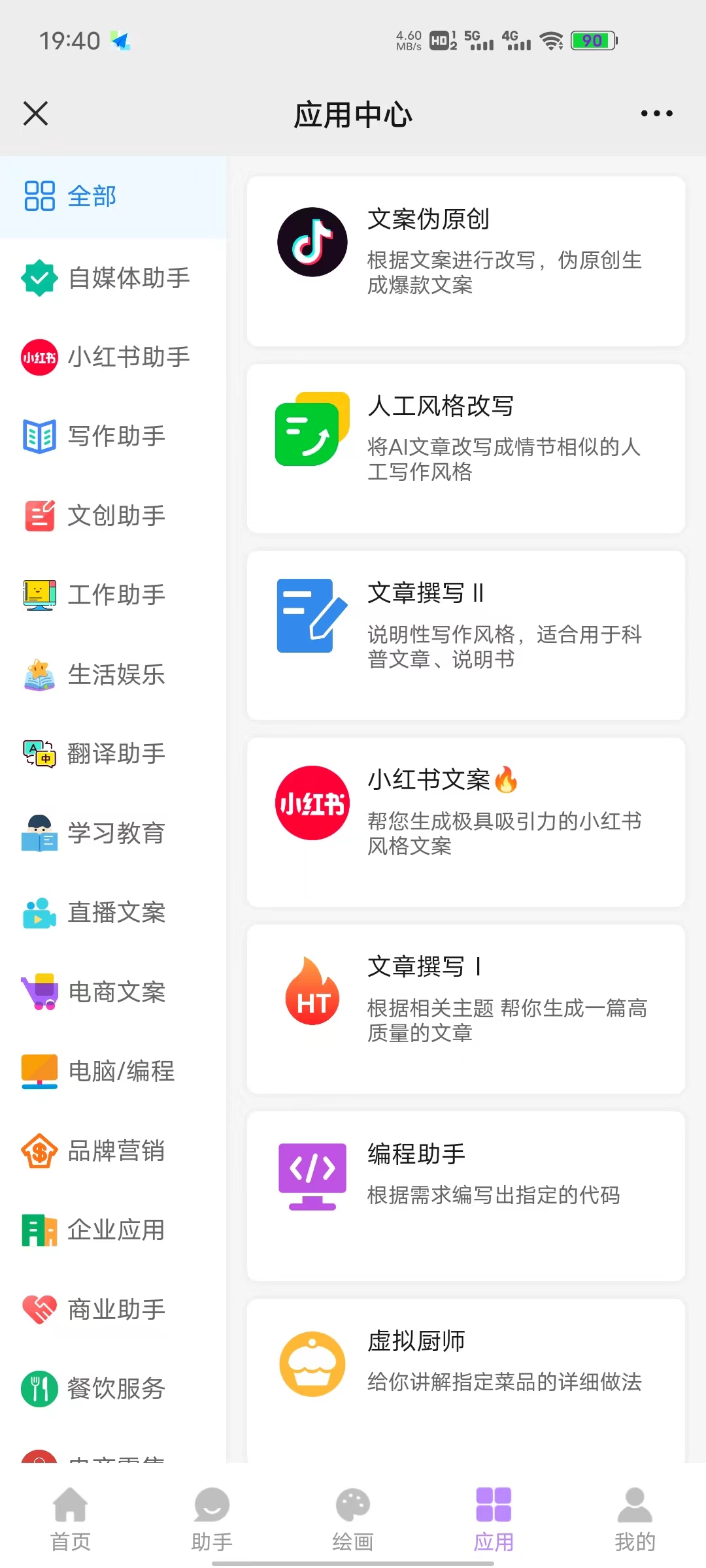This screenshot has width=706, height=1568.
Task: Go to the 首页 tab
Action: (x=71, y=1518)
